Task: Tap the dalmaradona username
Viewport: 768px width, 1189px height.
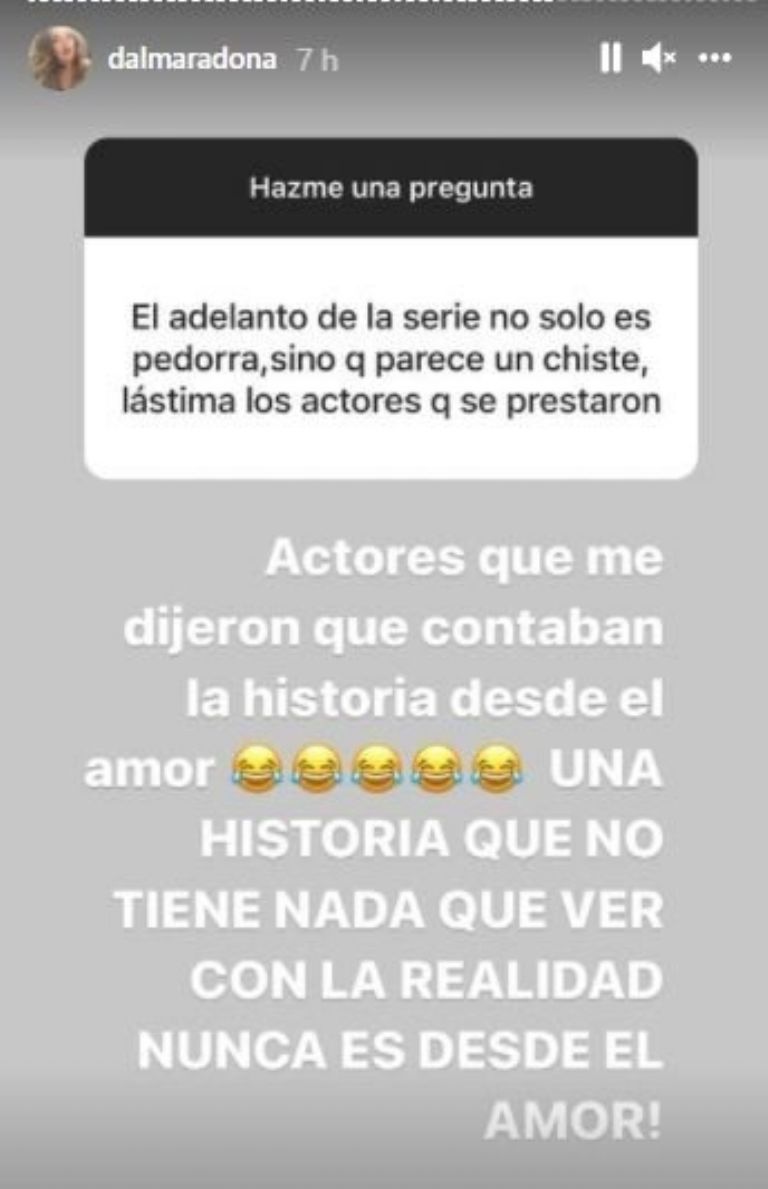Action: [191, 60]
